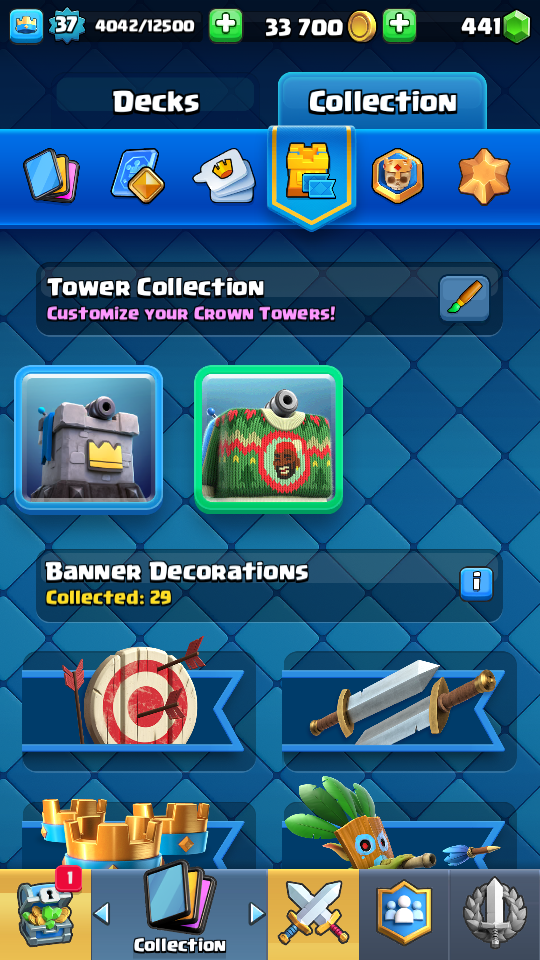Tap the paintbrush customize button
The width and height of the screenshot is (540, 960).
[x=465, y=299]
